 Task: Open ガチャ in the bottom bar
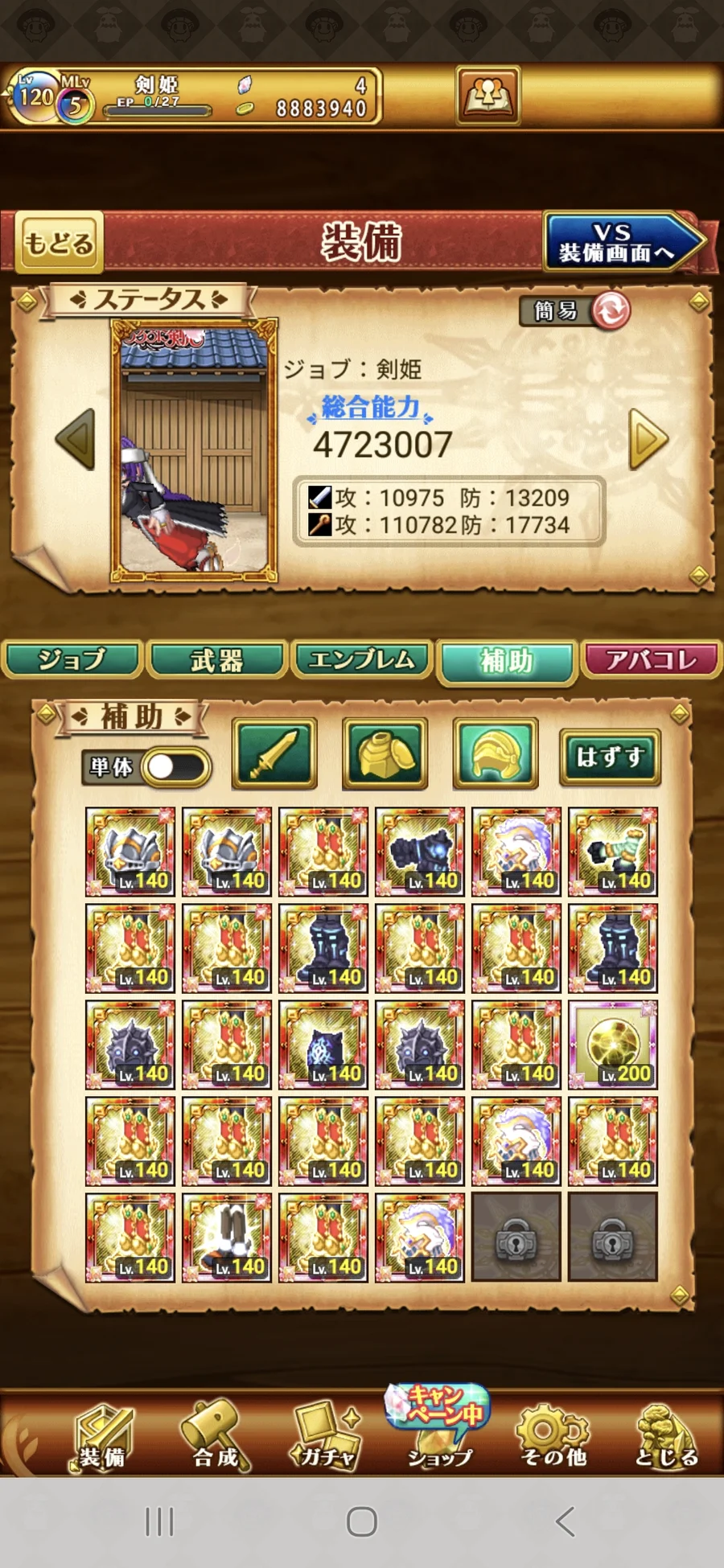(x=327, y=1438)
